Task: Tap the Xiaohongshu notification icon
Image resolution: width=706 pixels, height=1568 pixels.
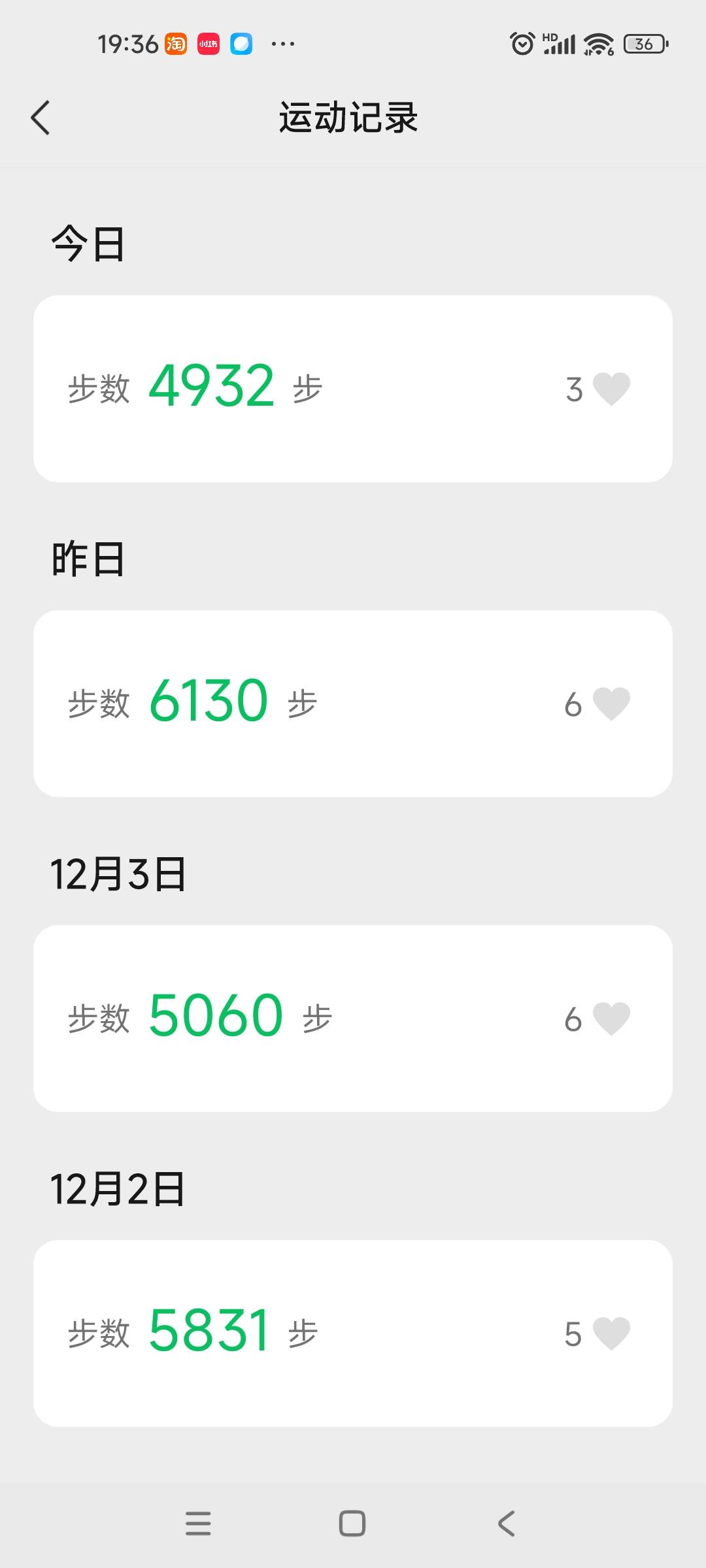Action: tap(208, 42)
